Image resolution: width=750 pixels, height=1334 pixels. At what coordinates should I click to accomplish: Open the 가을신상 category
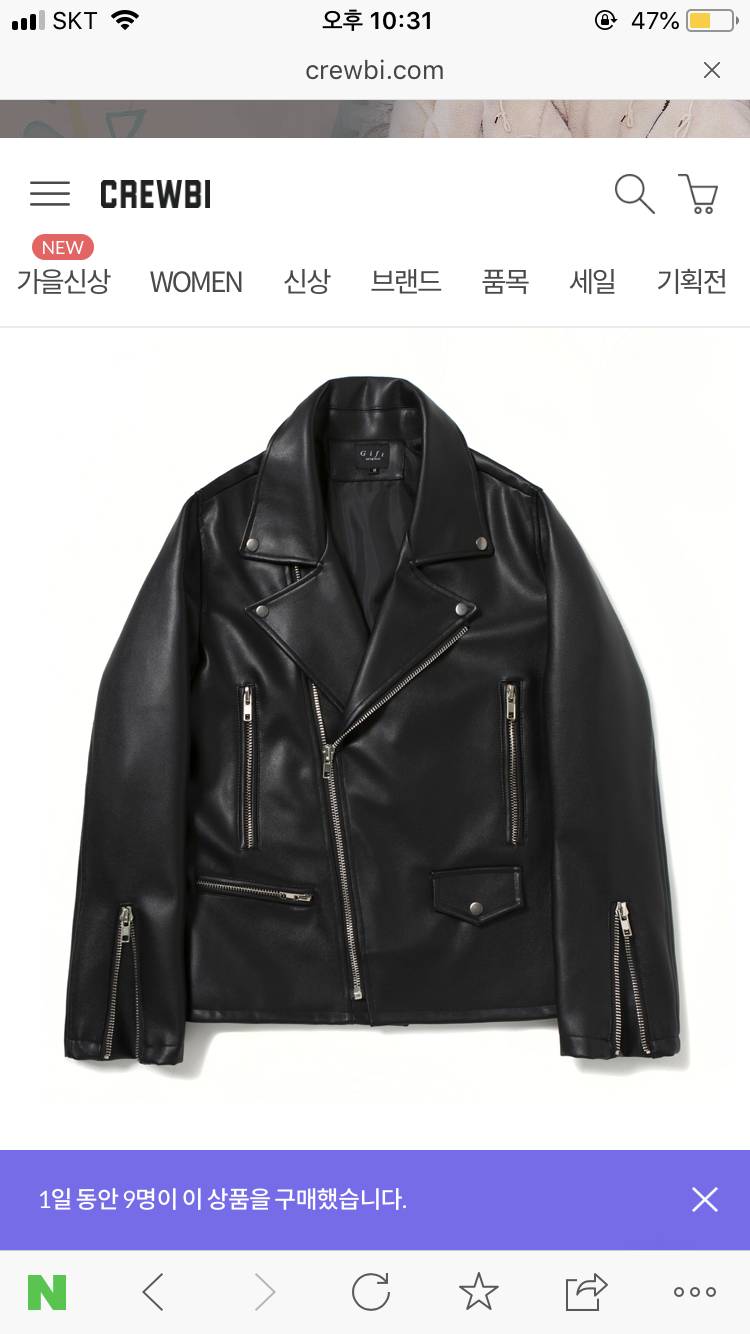pyautogui.click(x=63, y=281)
